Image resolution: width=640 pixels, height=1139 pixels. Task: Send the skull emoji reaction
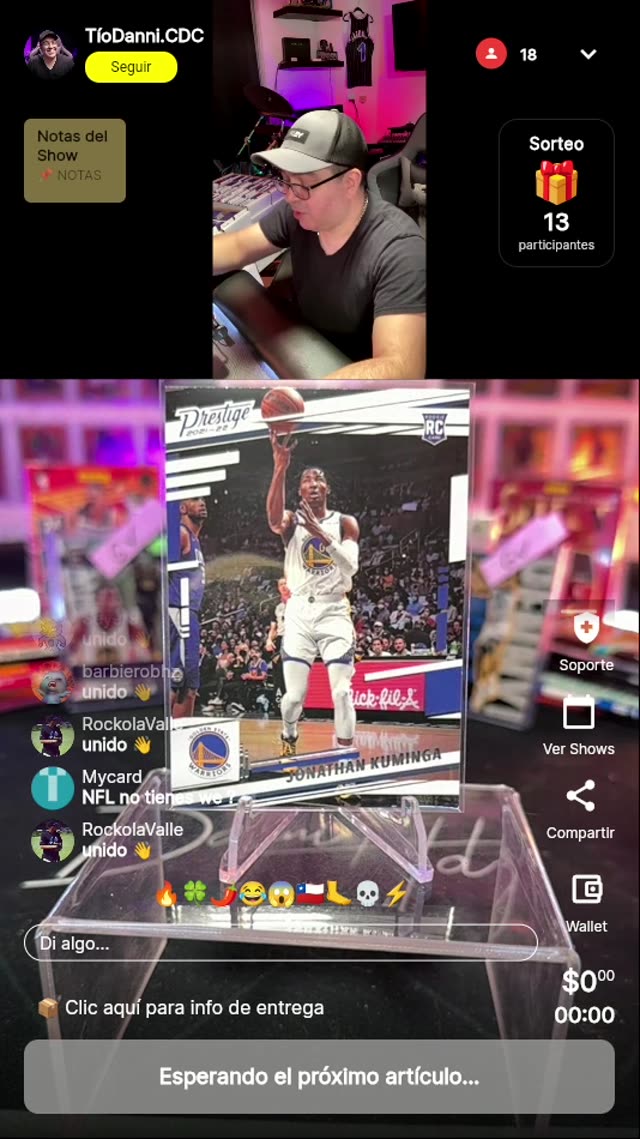(368, 894)
